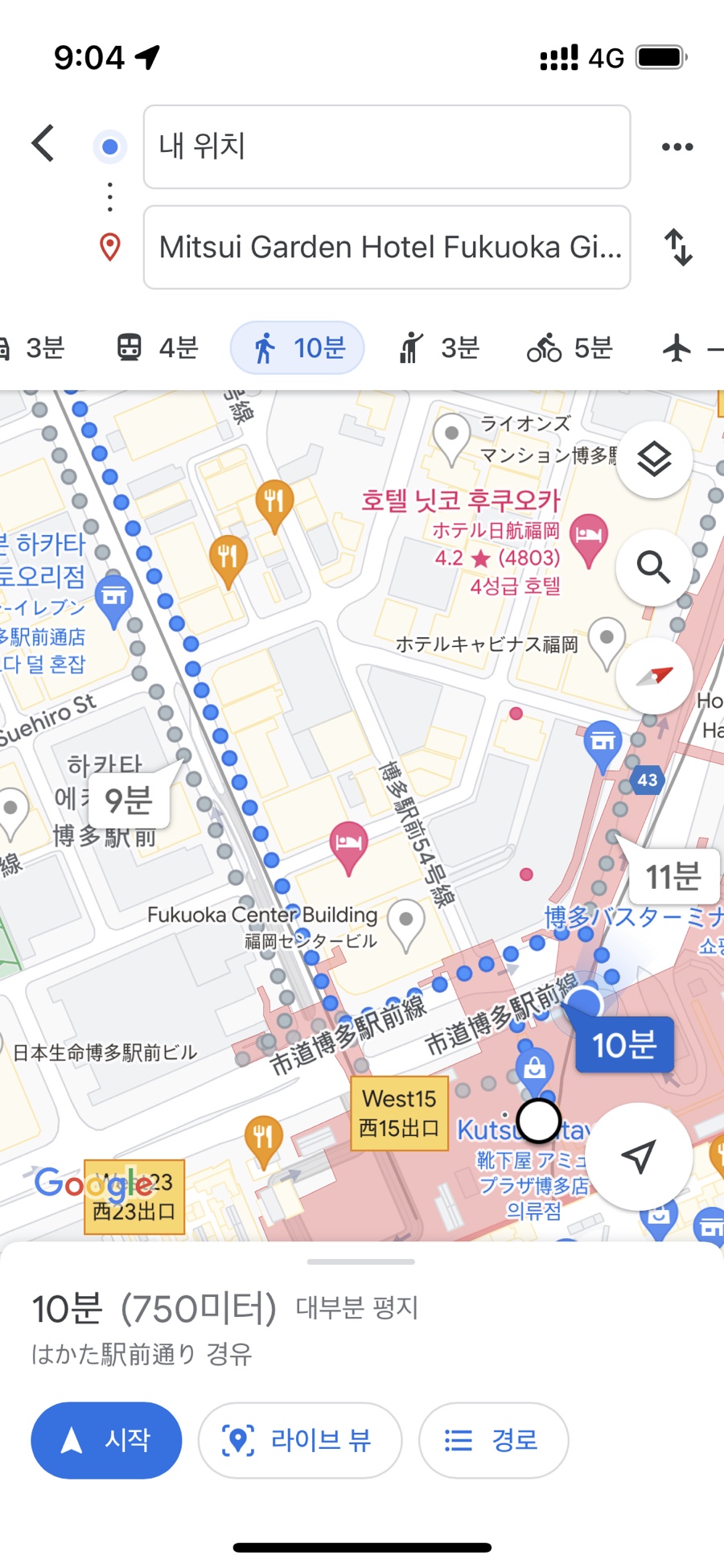This screenshot has width=724, height=1568.
Task: Open 라이브 뷰 live view
Action: click(299, 1440)
